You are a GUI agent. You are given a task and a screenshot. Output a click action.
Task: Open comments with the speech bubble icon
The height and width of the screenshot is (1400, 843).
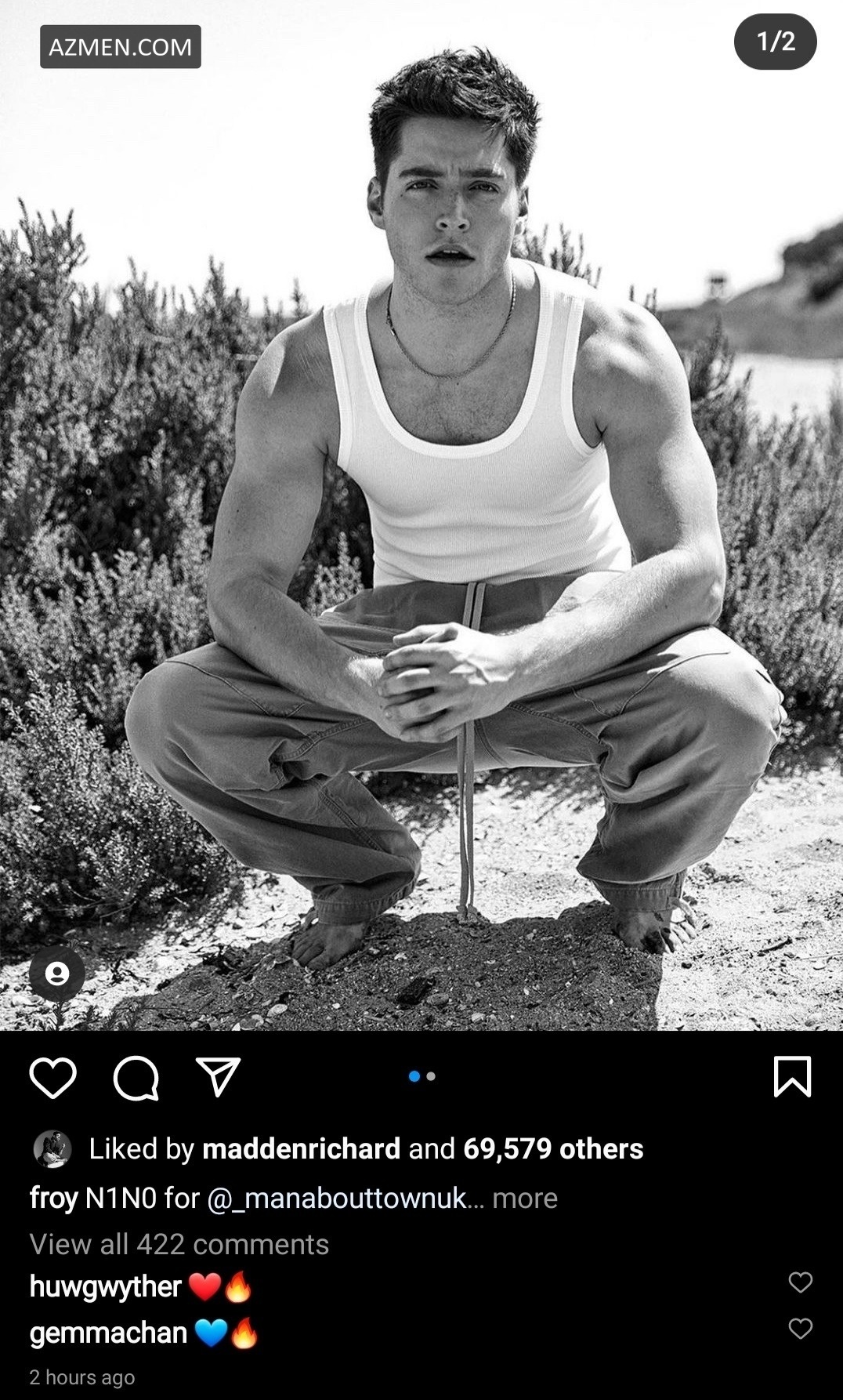(x=136, y=1079)
